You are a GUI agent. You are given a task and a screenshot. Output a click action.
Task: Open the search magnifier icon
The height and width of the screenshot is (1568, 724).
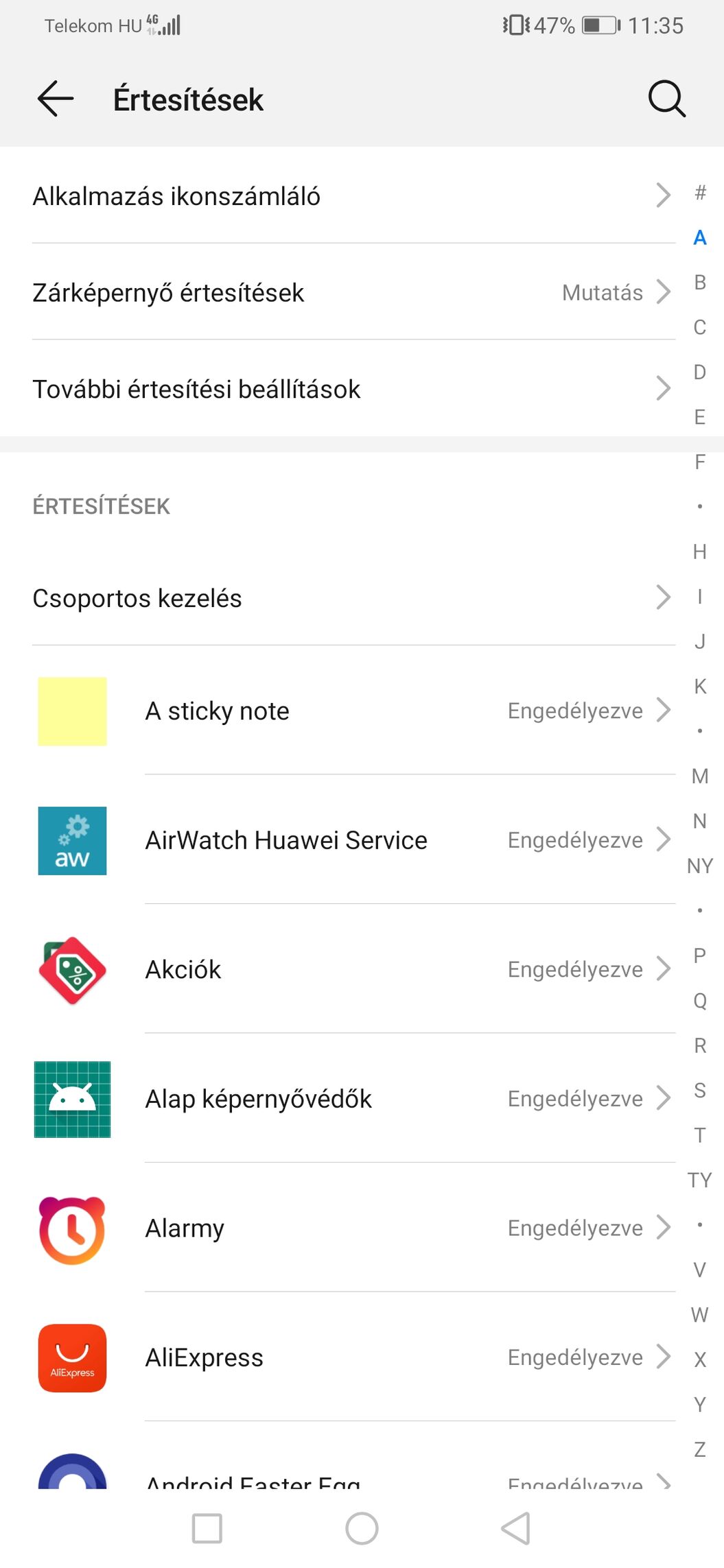(666, 99)
